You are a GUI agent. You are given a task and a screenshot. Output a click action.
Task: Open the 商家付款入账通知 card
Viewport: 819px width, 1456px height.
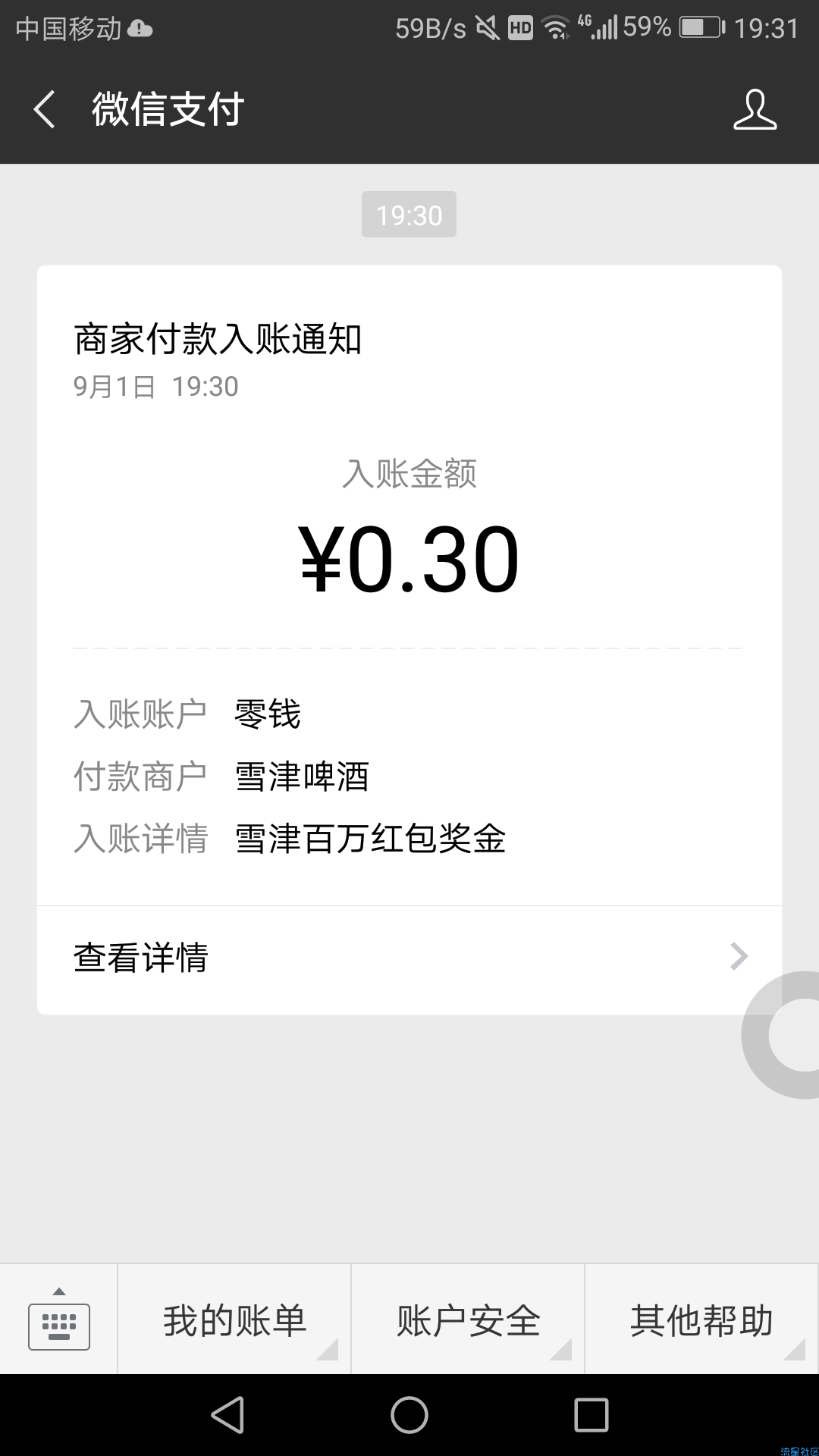tap(409, 585)
